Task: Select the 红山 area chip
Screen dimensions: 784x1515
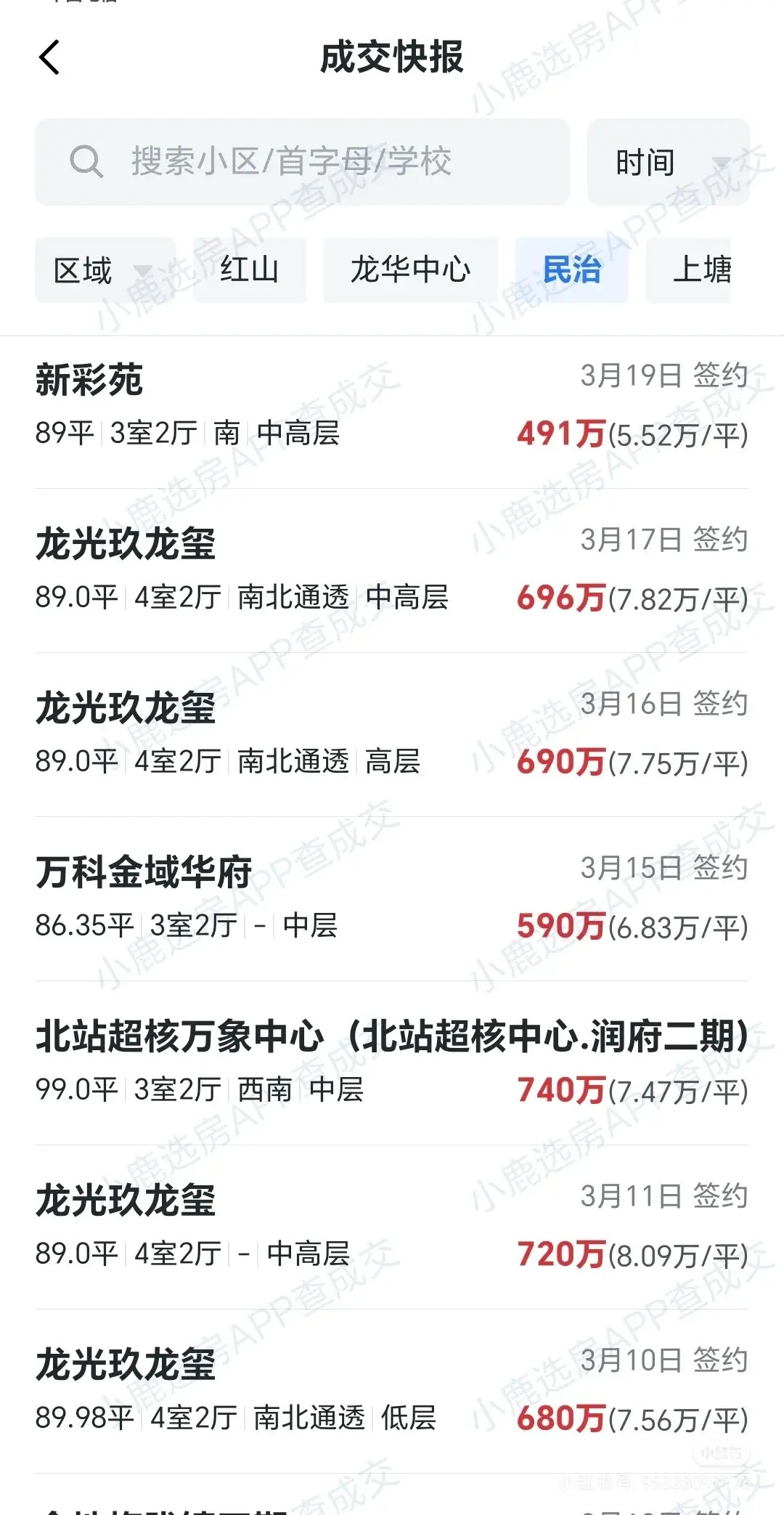Action: pyautogui.click(x=249, y=270)
